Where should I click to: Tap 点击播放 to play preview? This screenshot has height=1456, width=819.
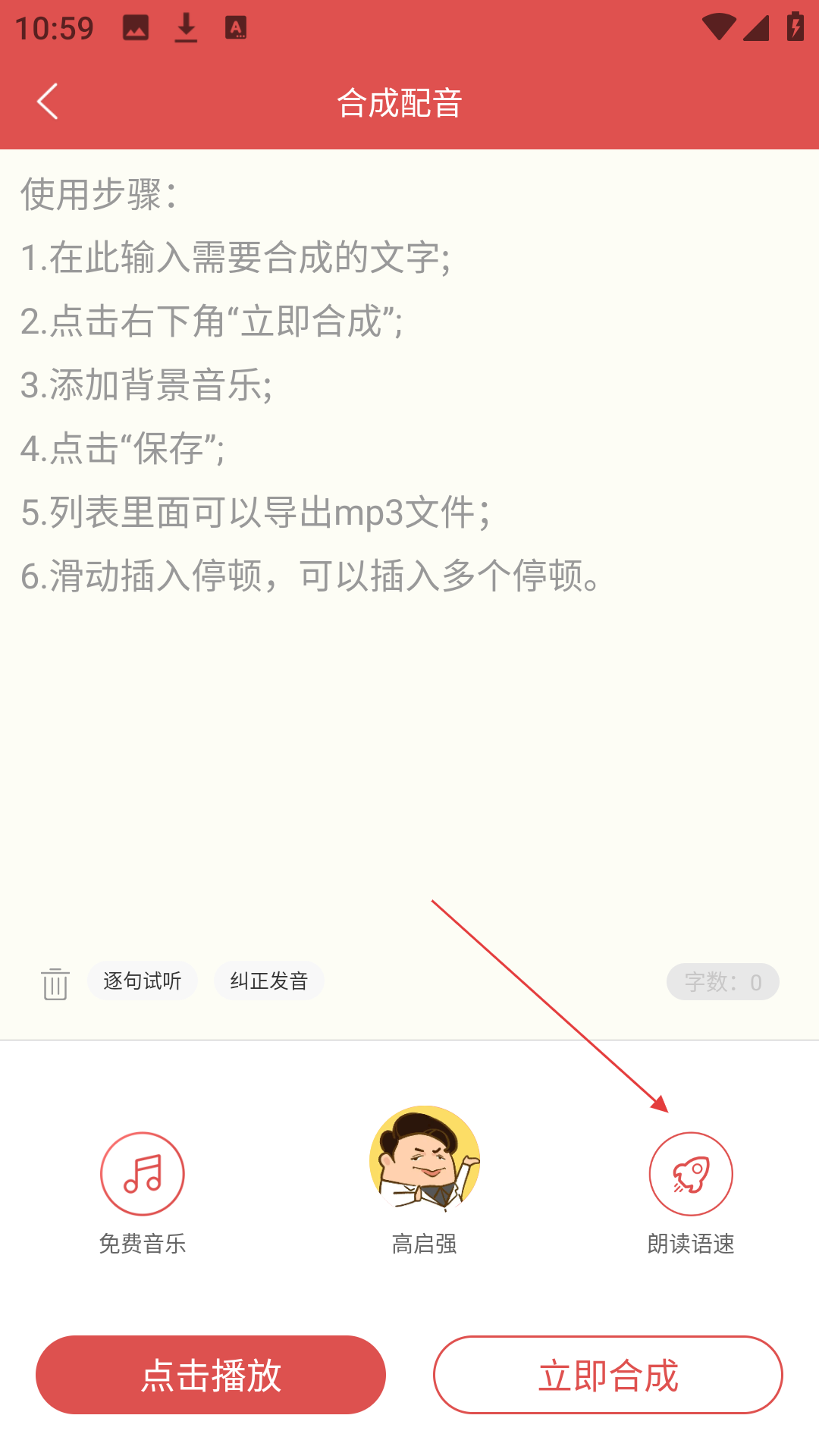(x=211, y=1375)
